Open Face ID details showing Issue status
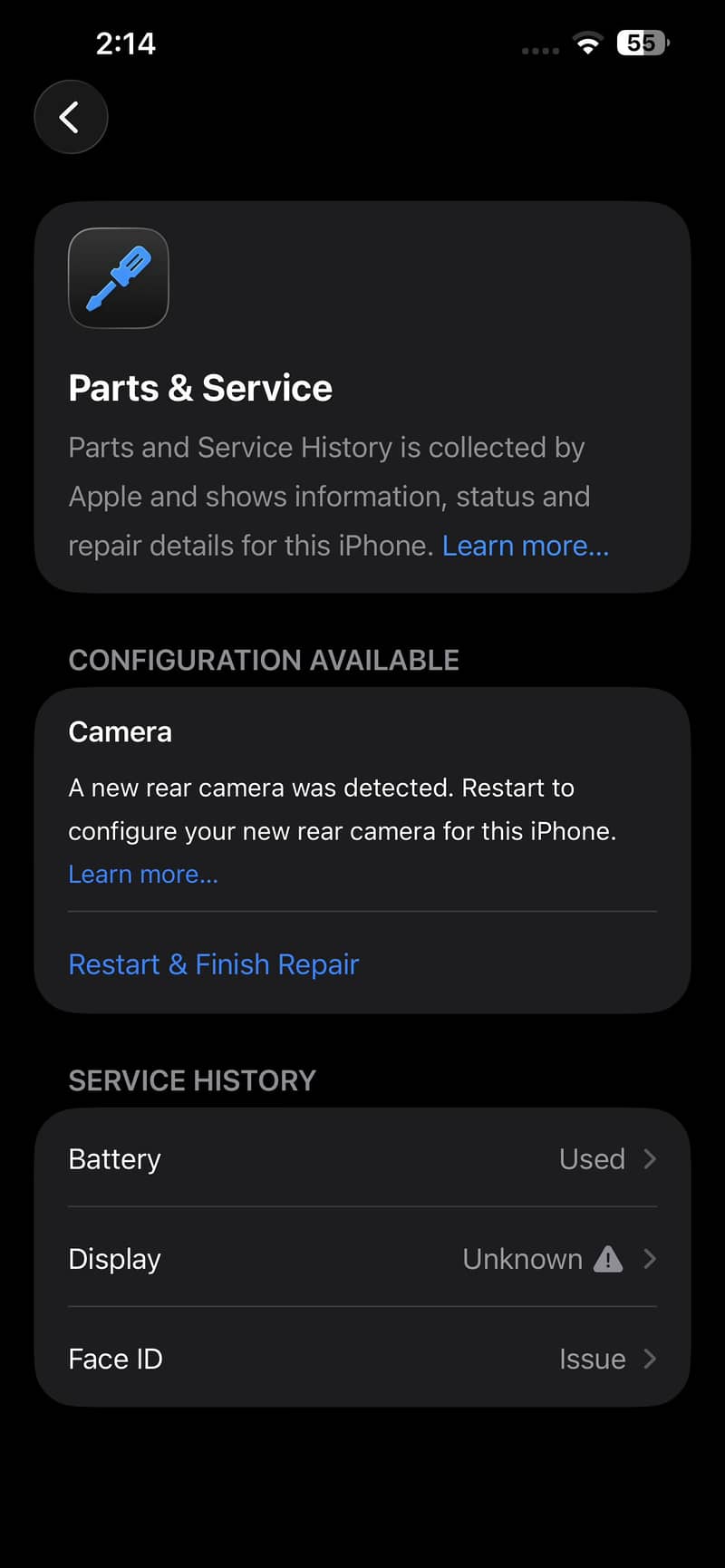This screenshot has width=725, height=1568. click(362, 1359)
